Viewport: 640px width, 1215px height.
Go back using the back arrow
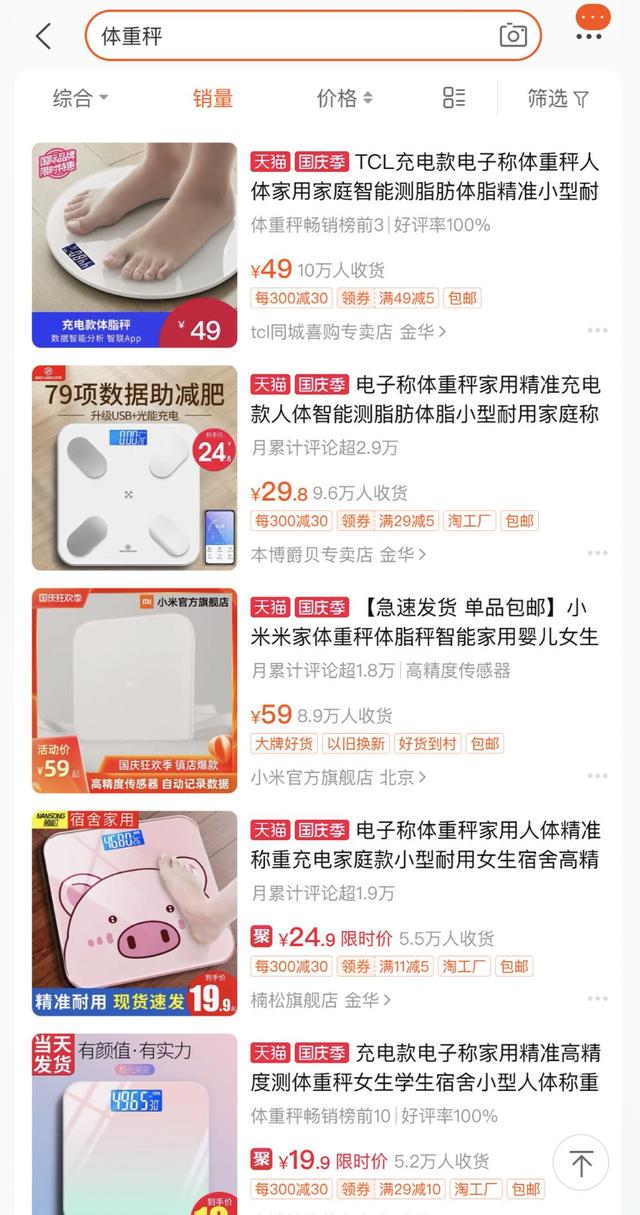point(43,36)
